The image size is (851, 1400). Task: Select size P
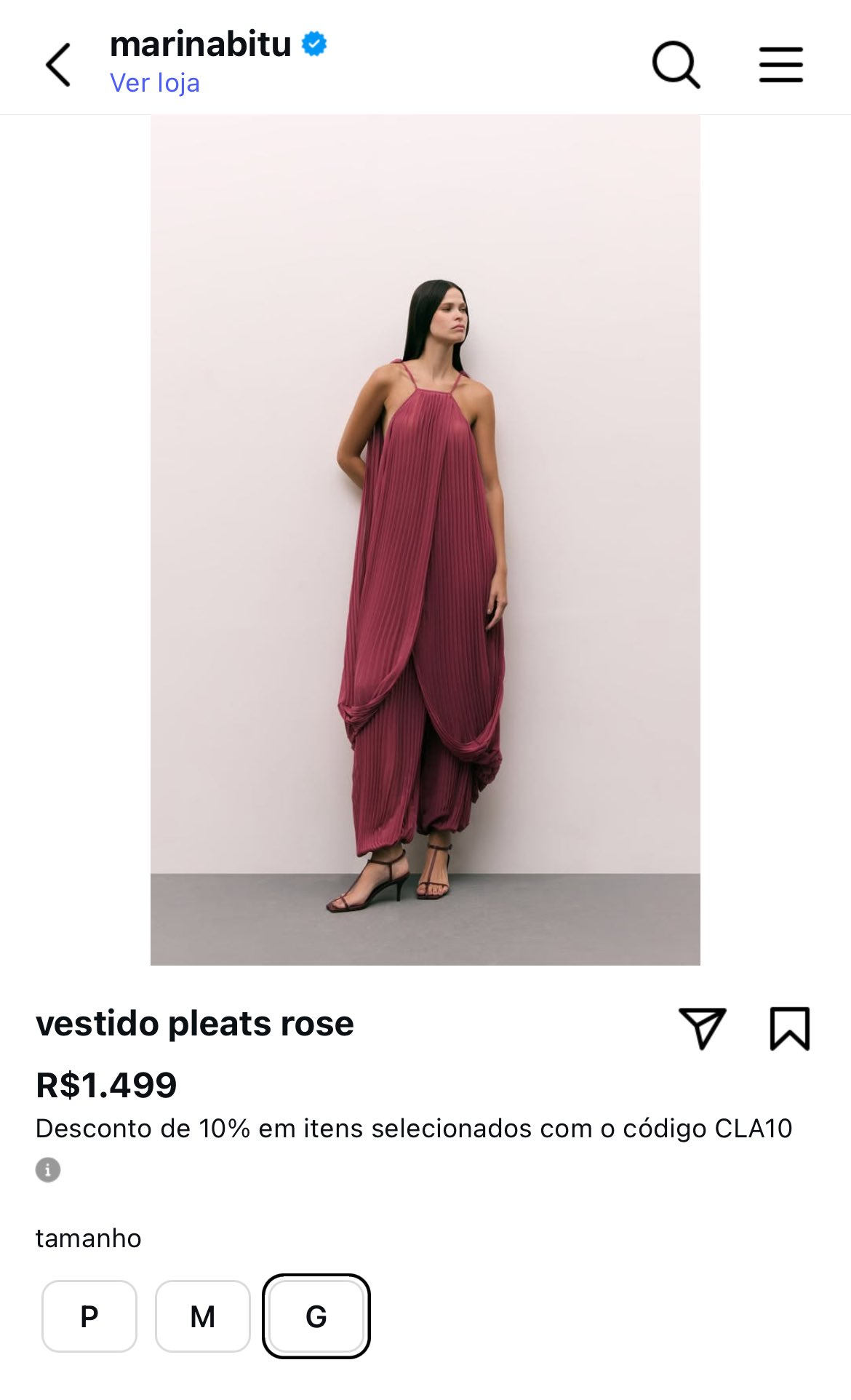(x=89, y=1316)
